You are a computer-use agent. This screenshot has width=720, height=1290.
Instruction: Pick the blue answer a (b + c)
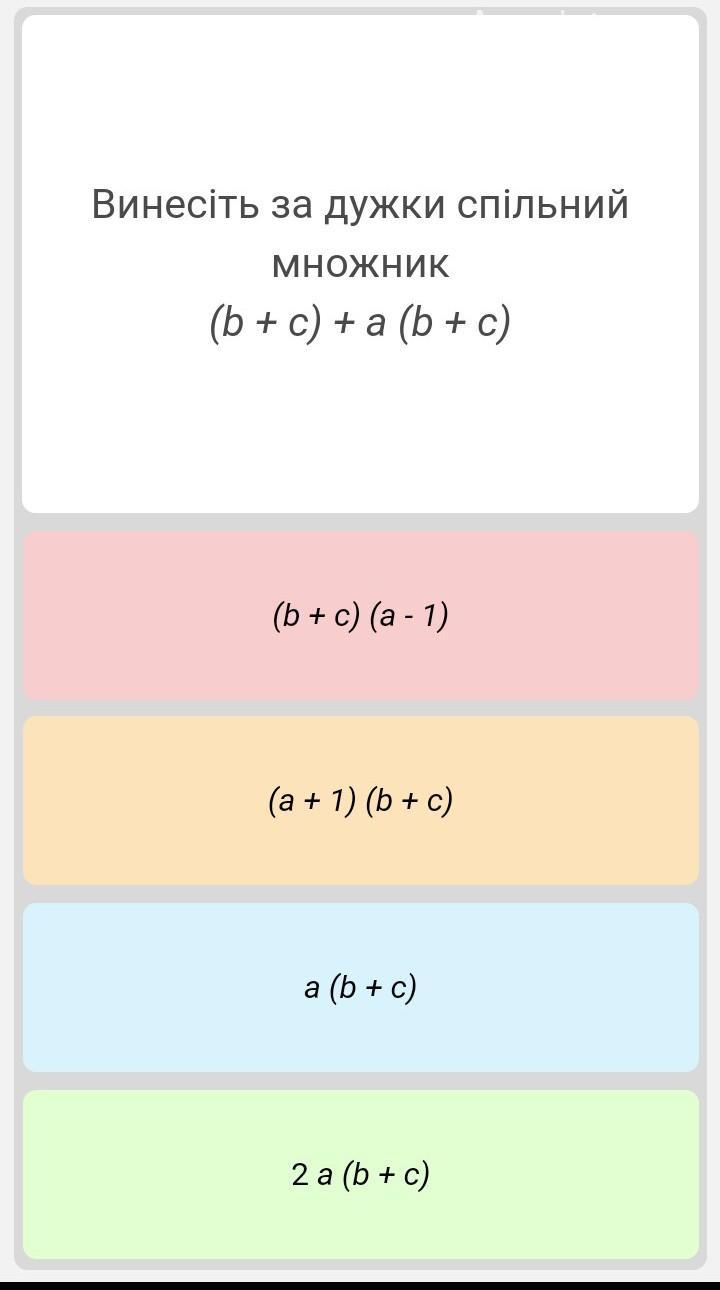tap(360, 987)
